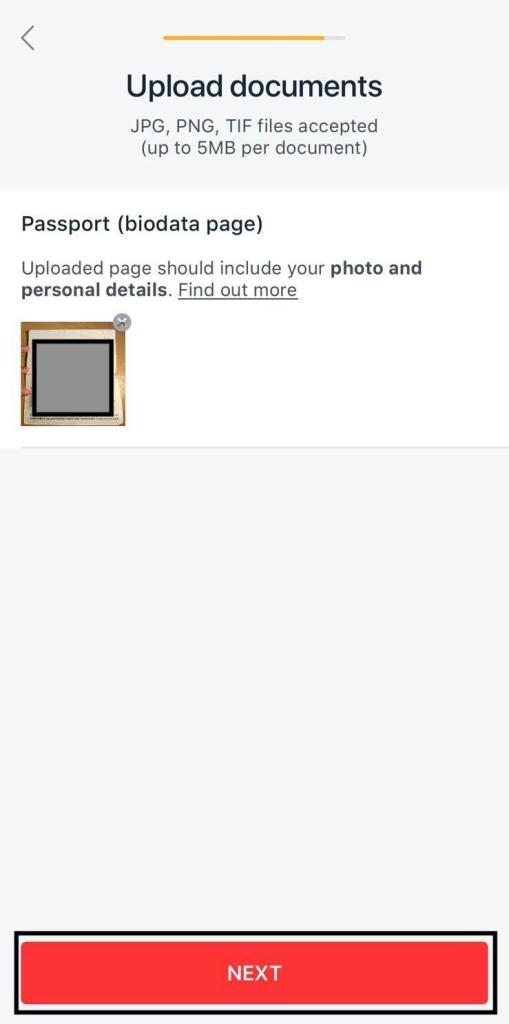
Task: Open the Find out more link
Action: click(238, 290)
